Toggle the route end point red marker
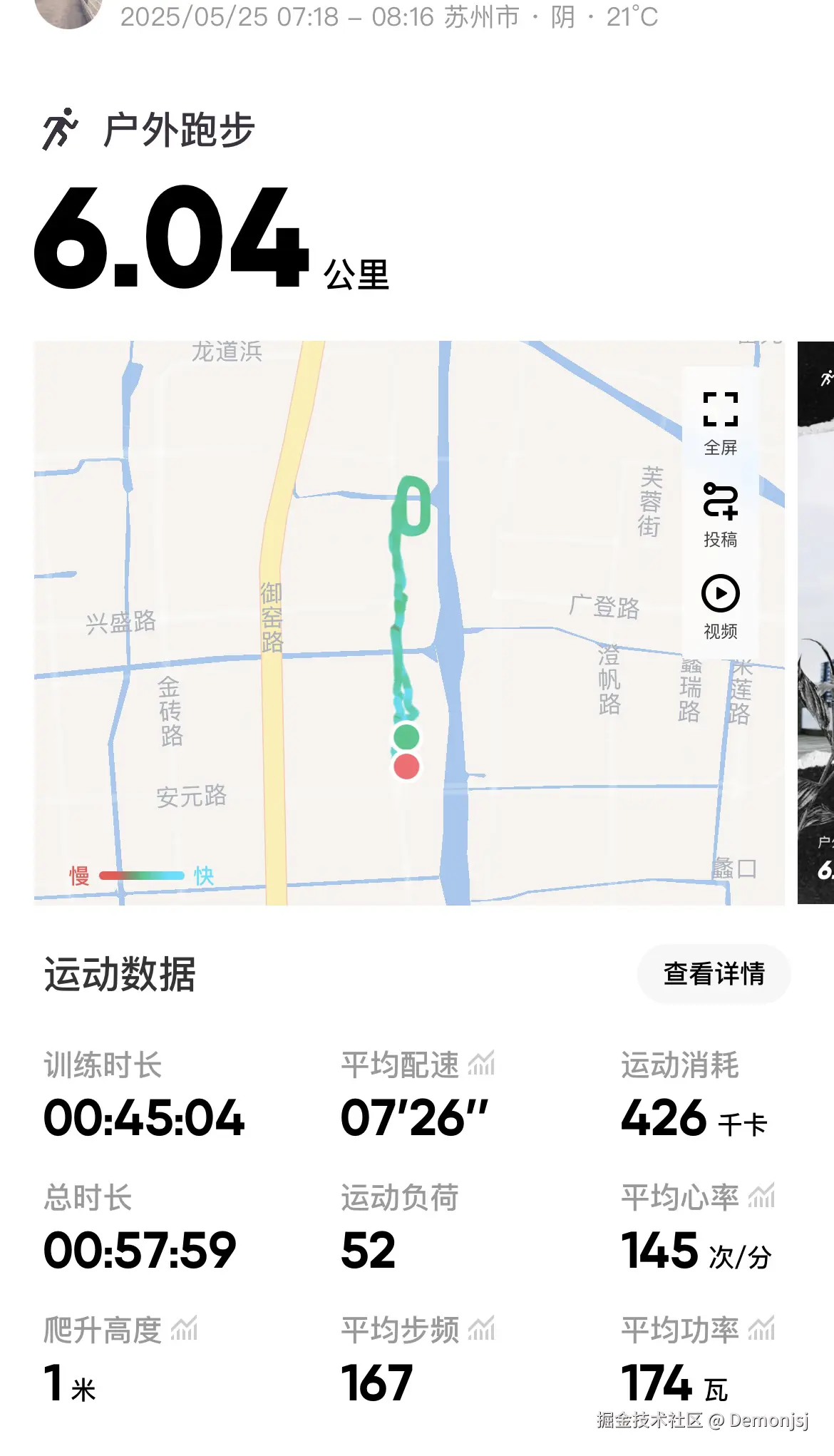The image size is (834, 1456). pos(405,768)
